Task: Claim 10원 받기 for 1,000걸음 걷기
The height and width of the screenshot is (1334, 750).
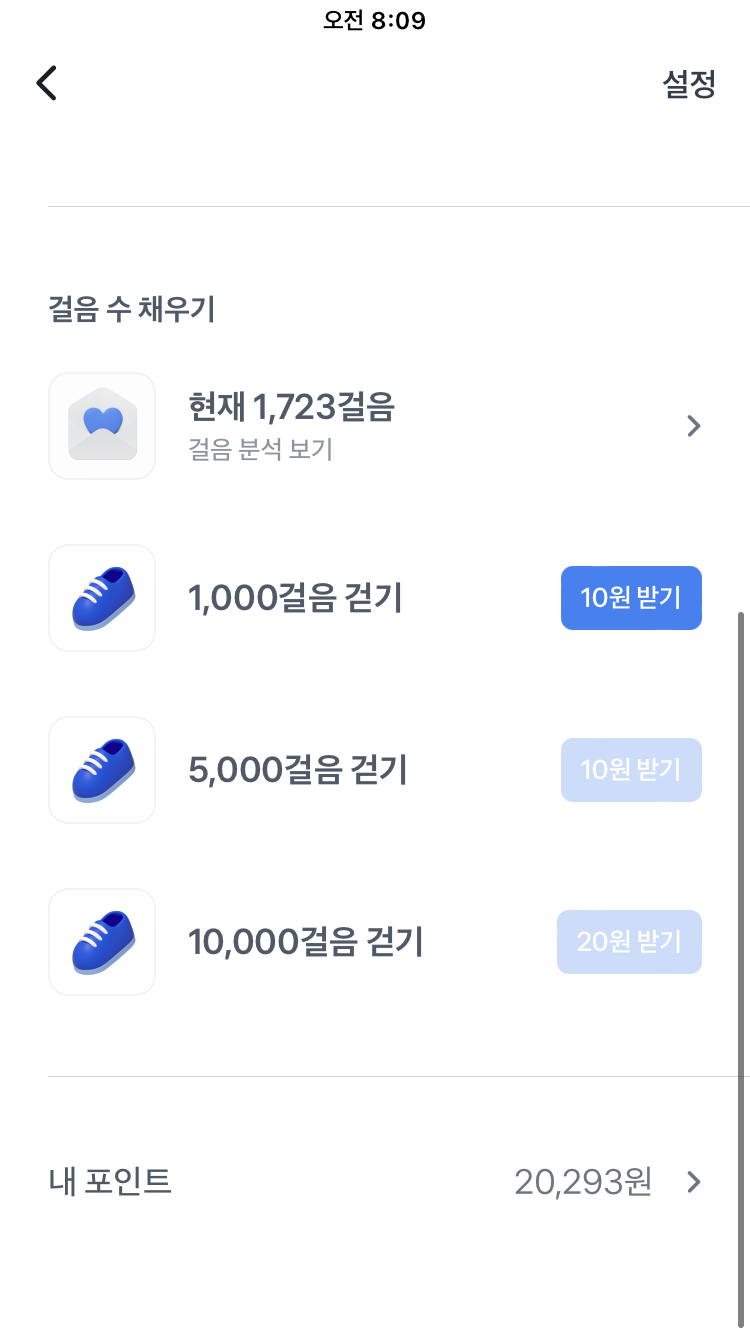Action: click(631, 598)
